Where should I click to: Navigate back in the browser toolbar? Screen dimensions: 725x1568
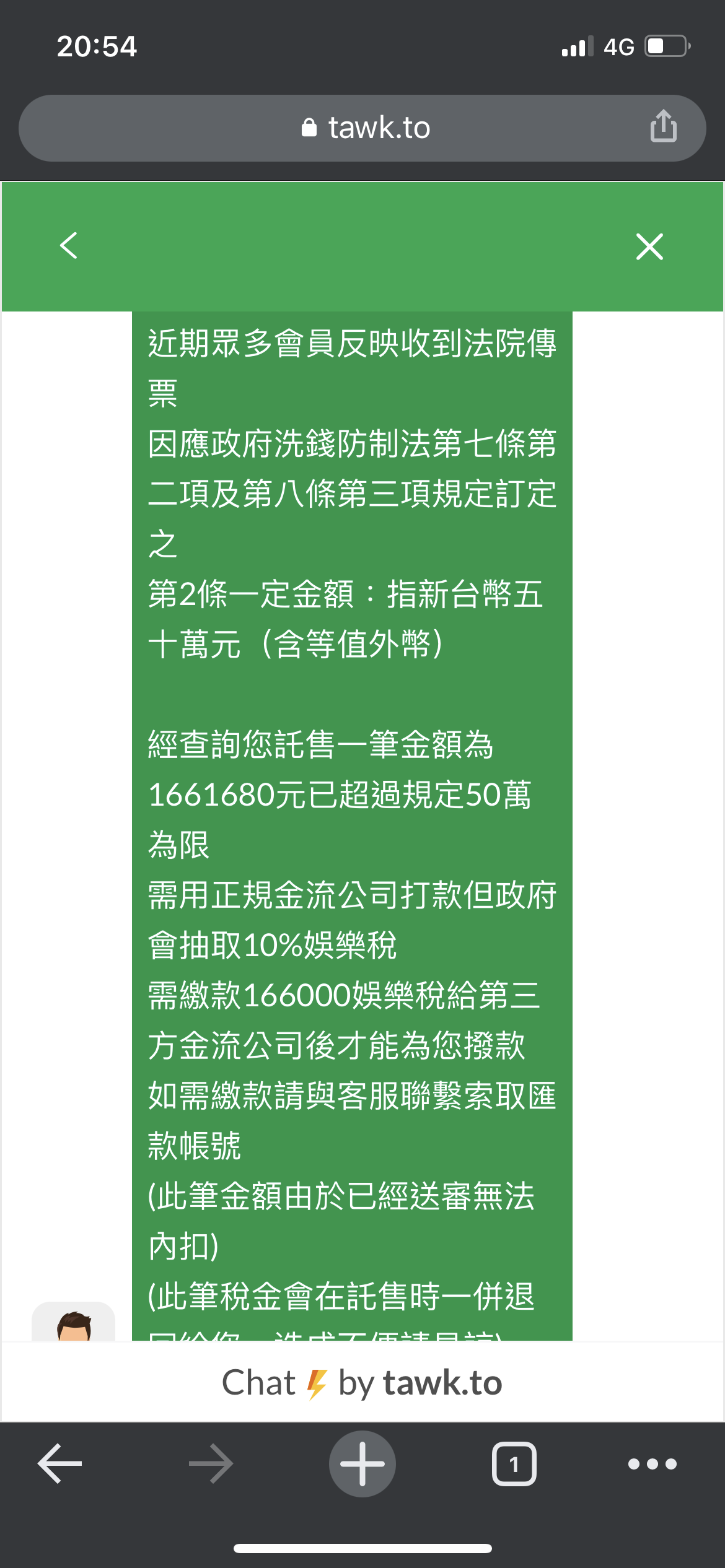60,1464
